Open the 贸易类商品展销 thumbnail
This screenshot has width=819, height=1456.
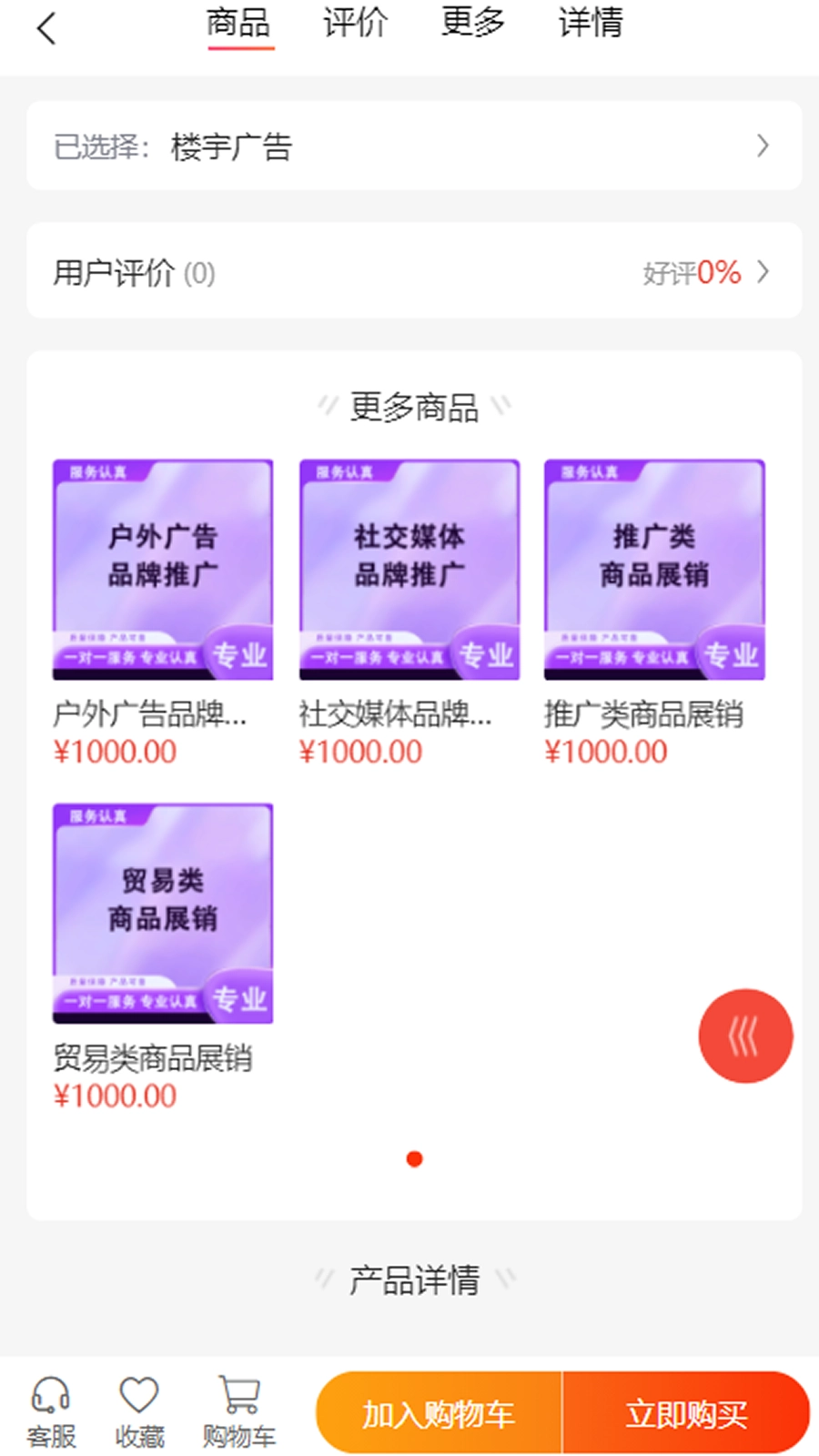coord(162,913)
